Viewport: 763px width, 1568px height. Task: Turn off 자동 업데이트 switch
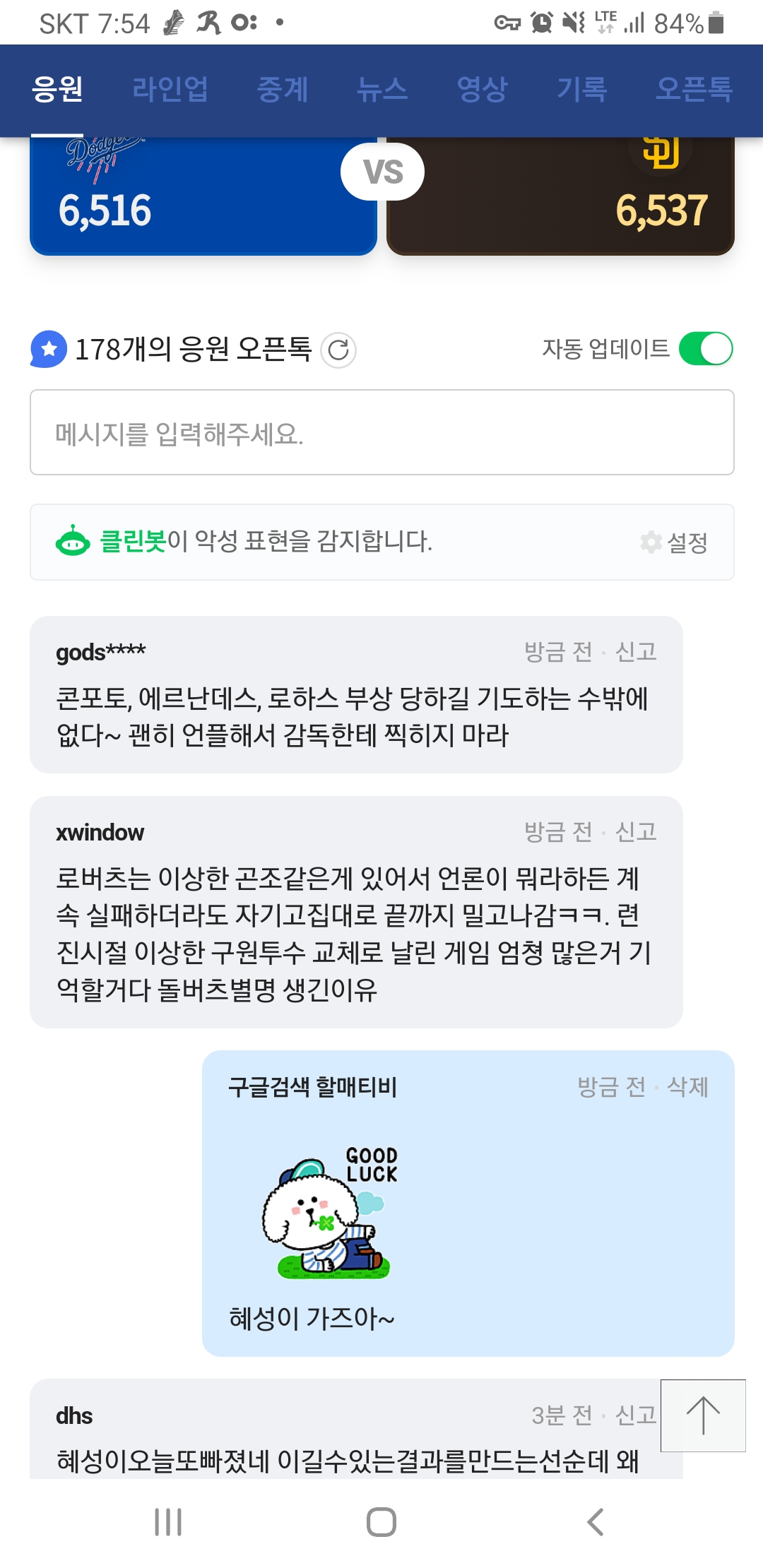click(705, 349)
